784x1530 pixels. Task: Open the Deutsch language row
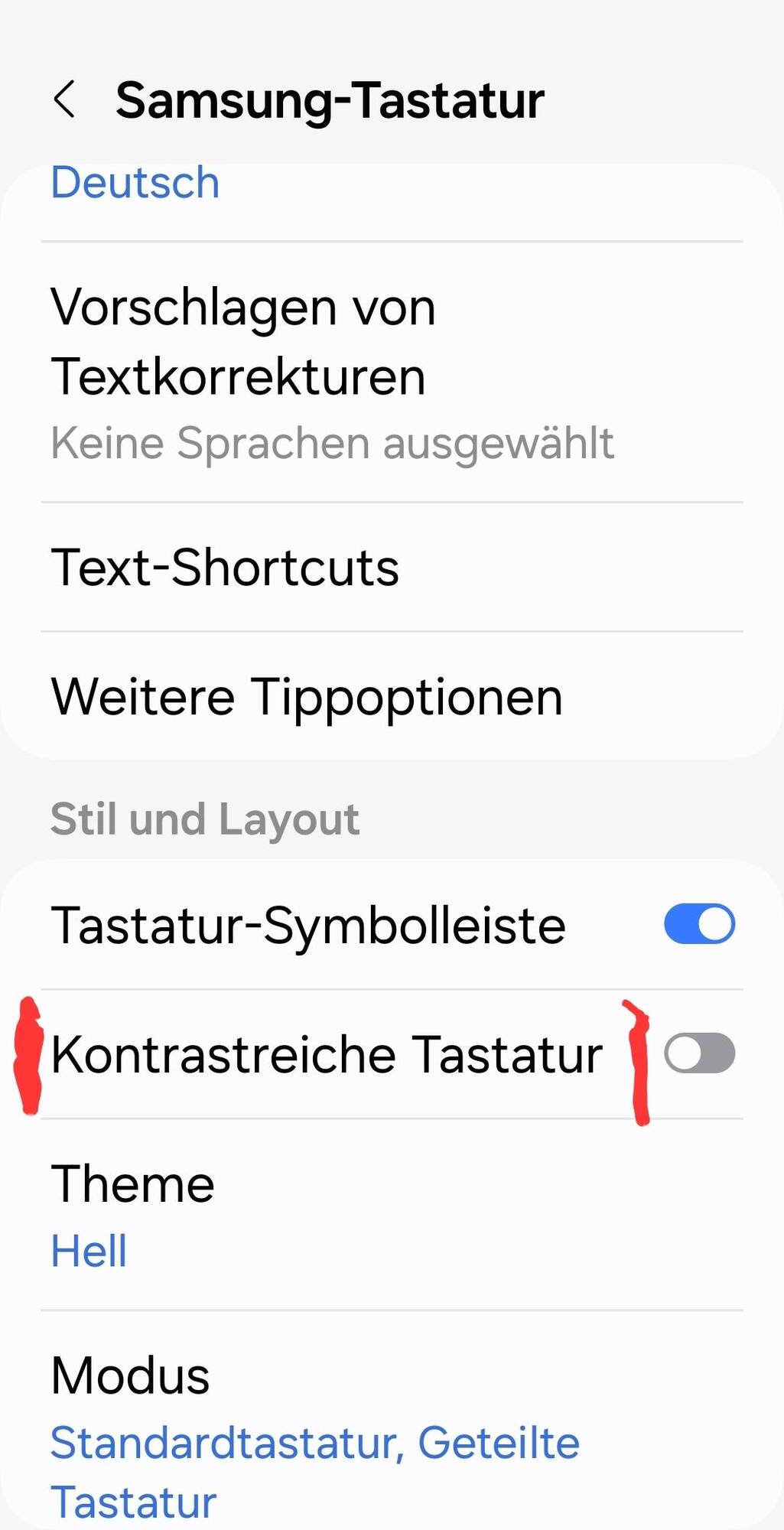[x=136, y=184]
